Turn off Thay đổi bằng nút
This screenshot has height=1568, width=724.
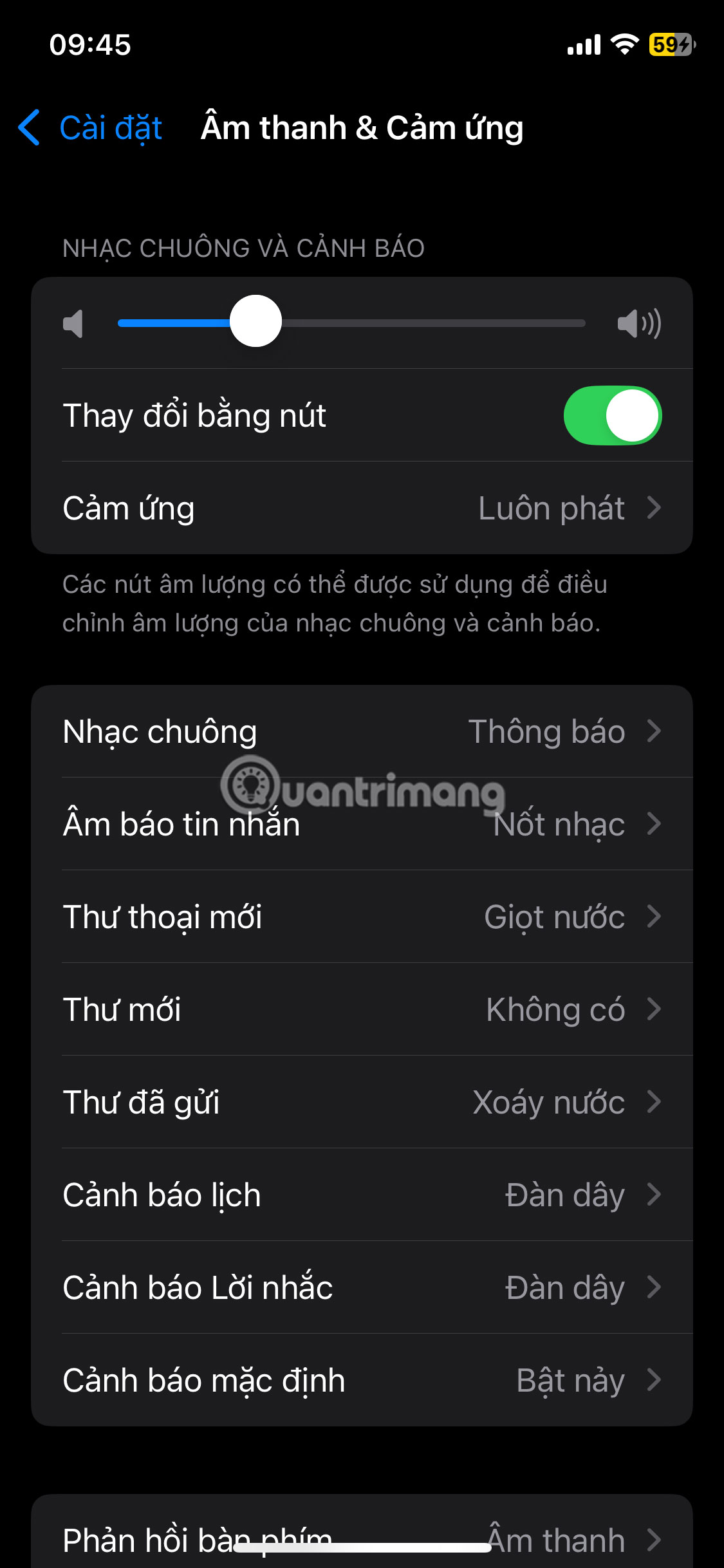[x=612, y=415]
